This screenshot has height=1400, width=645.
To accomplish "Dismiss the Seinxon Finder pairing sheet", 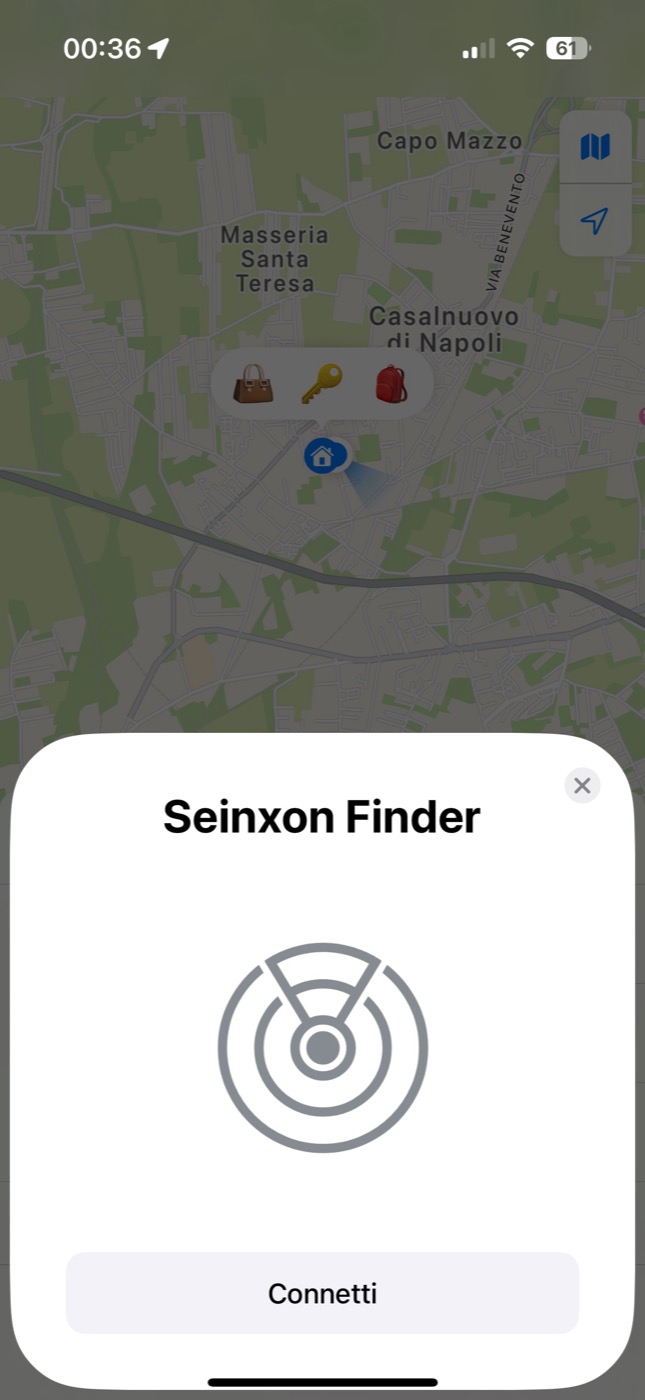I will 582,786.
